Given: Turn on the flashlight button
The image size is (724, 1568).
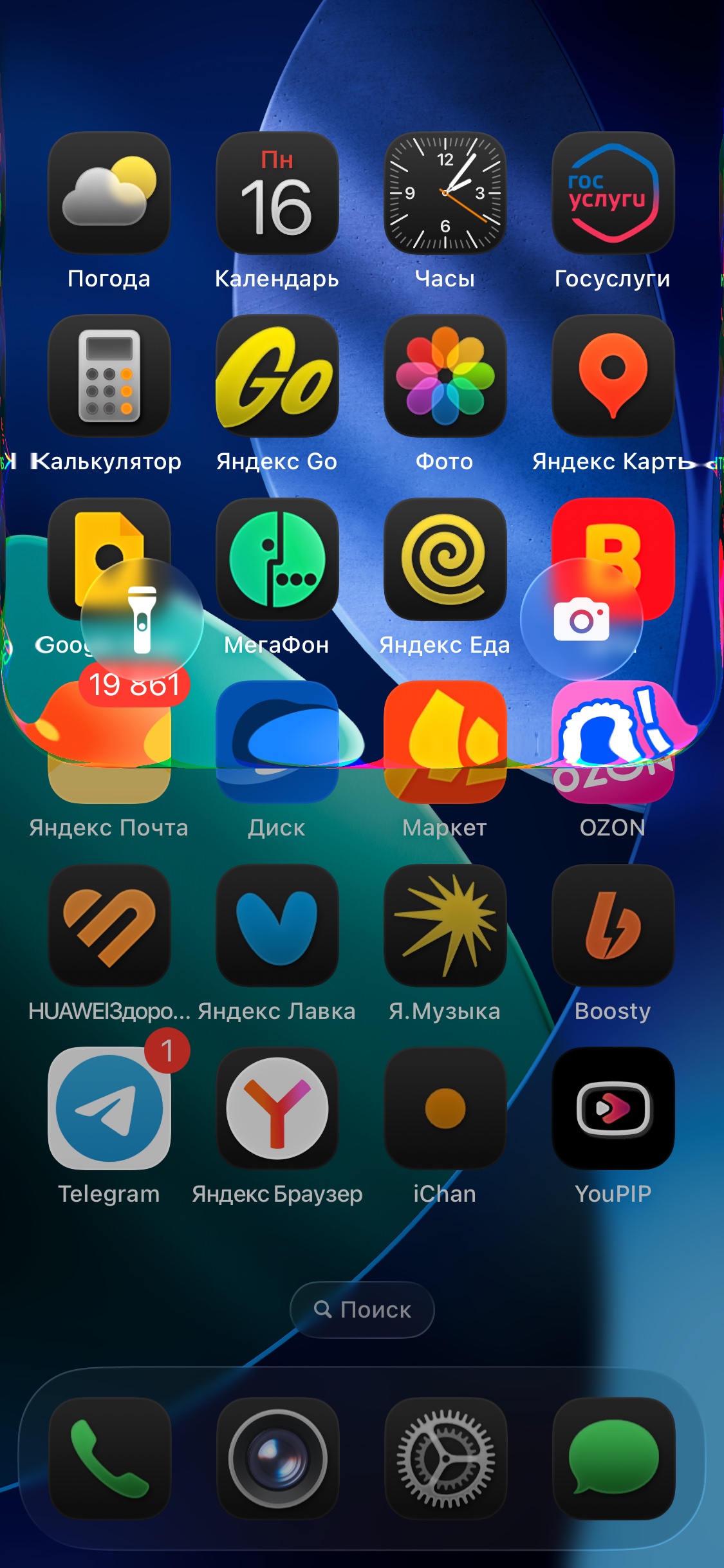Looking at the screenshot, I should click(x=142, y=619).
